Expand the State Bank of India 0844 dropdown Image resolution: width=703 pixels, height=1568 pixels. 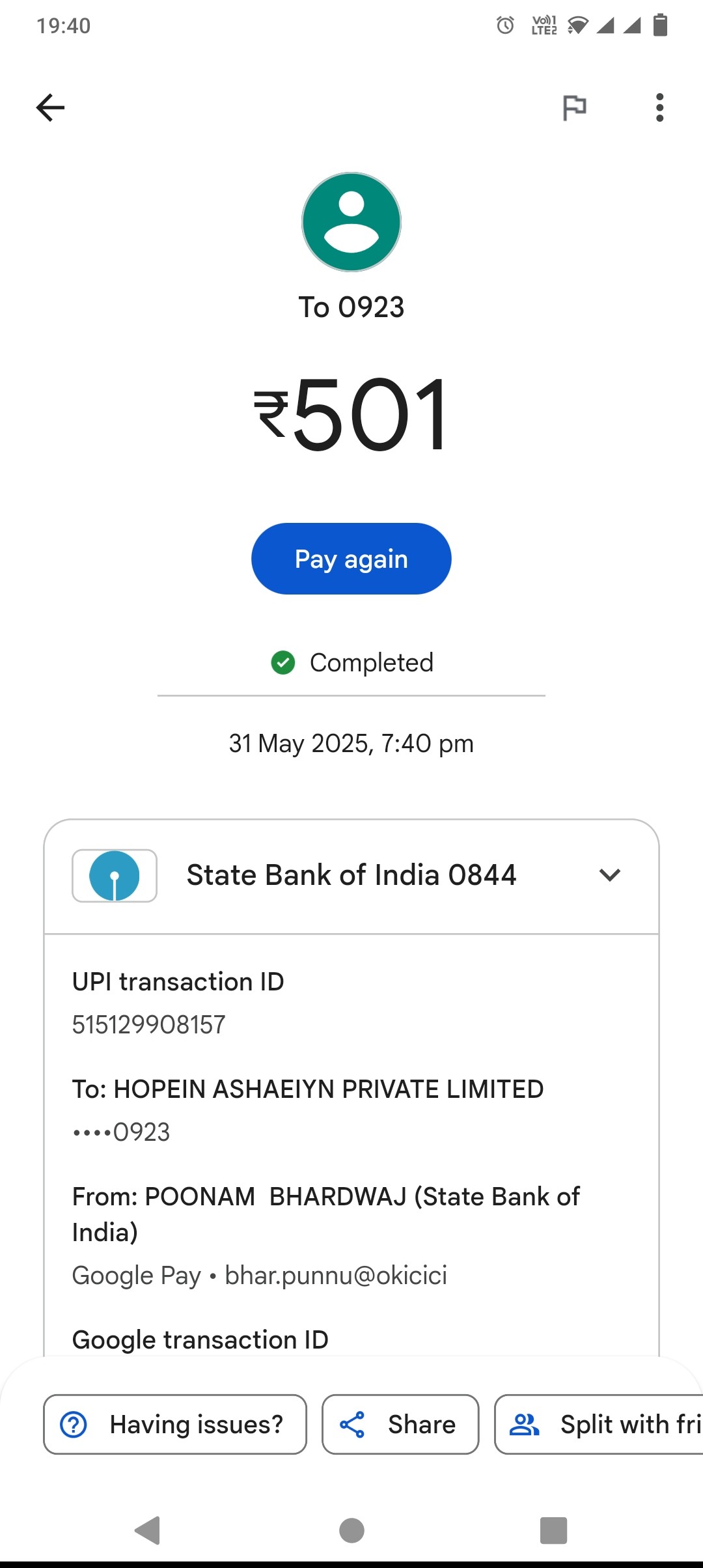tap(351, 876)
